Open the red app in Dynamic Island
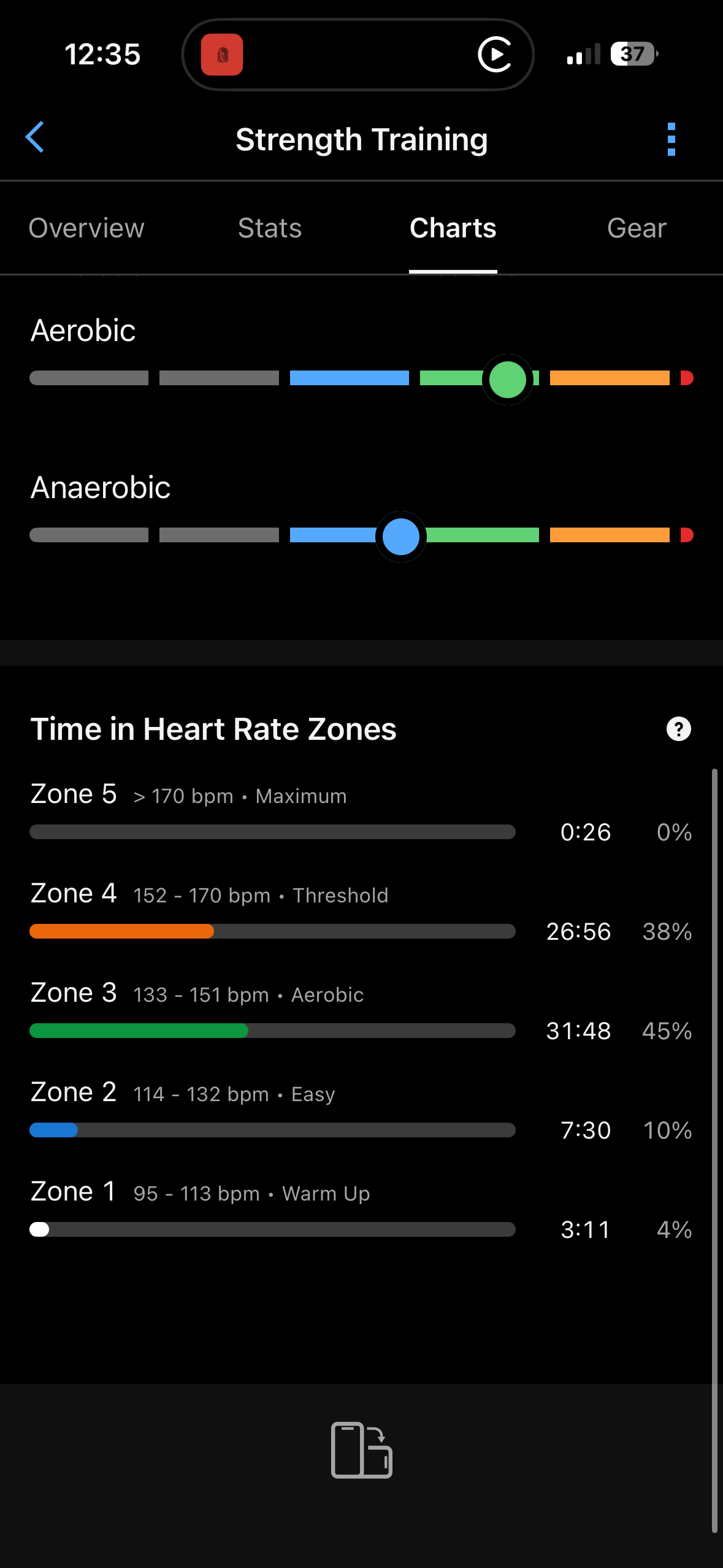Screen dimensions: 723x1568 coord(222,55)
